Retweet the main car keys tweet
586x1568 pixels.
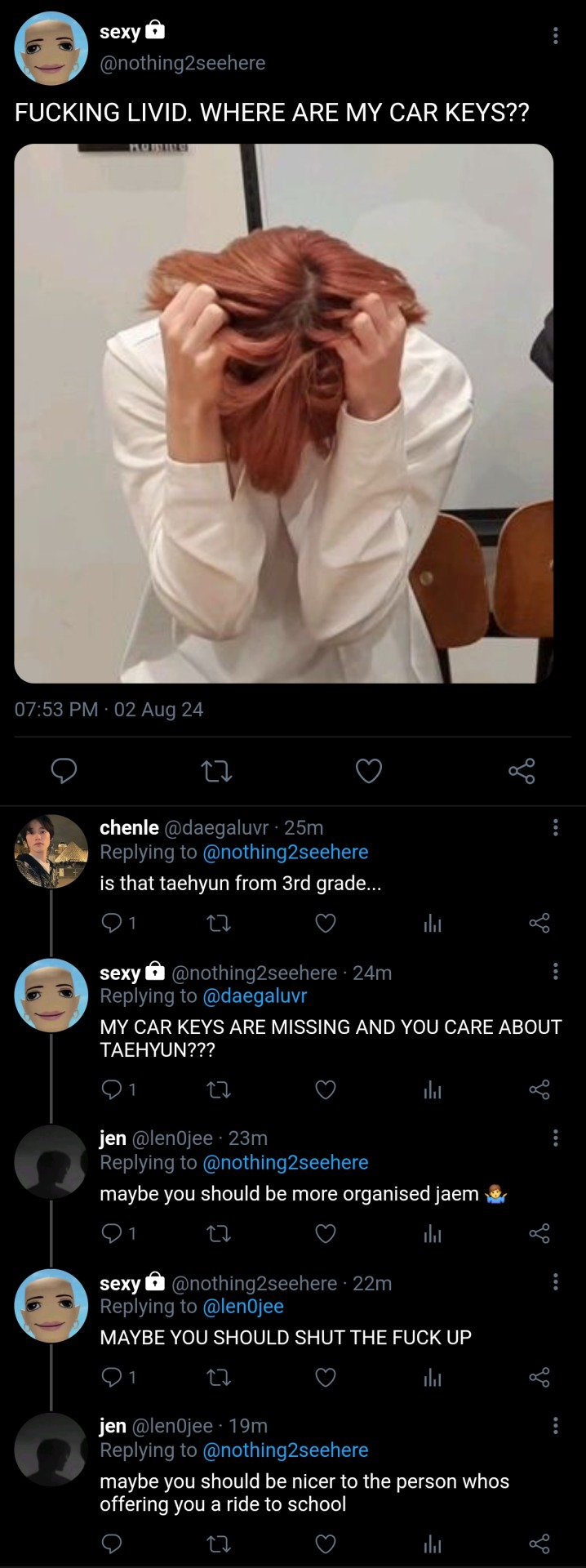(216, 770)
